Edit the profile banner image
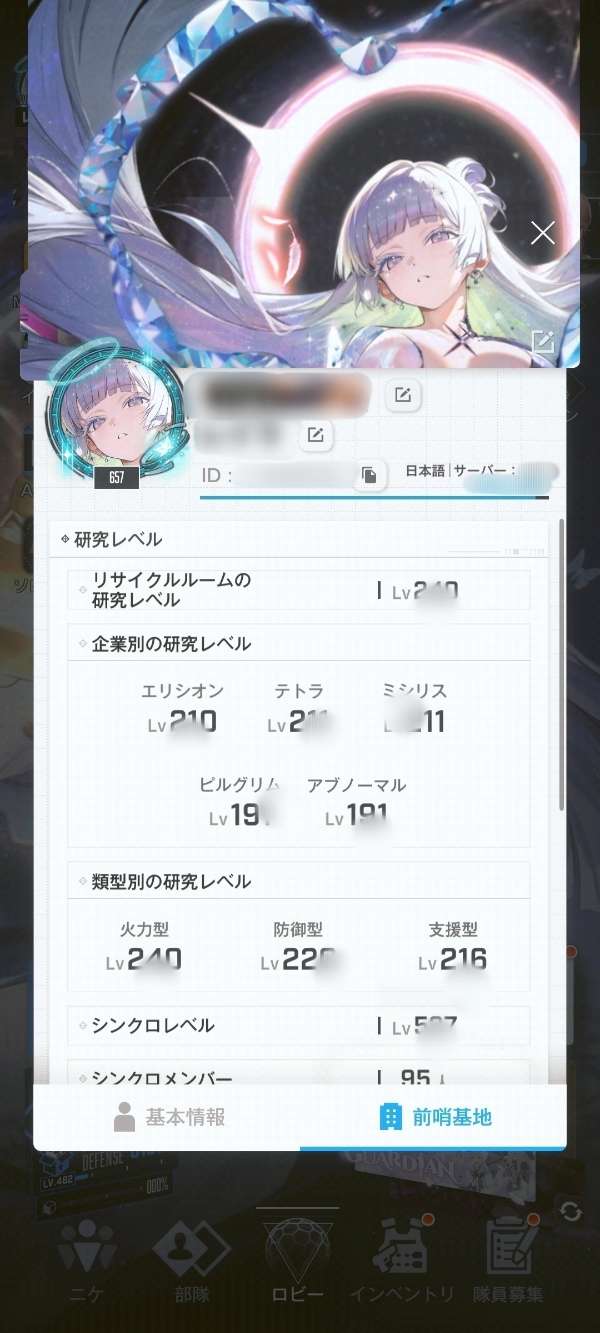 (542, 342)
